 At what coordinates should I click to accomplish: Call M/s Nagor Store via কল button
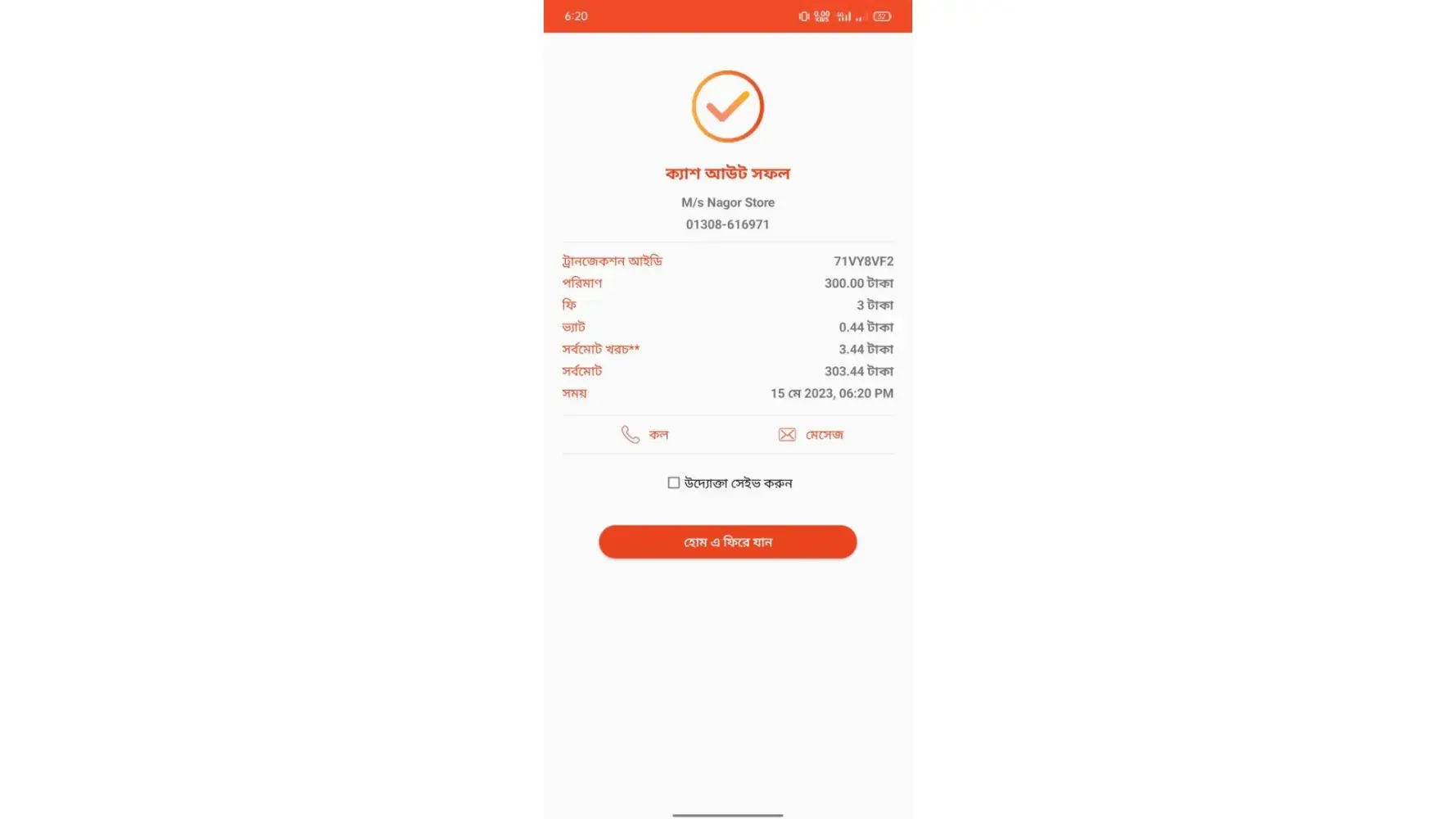tap(644, 434)
